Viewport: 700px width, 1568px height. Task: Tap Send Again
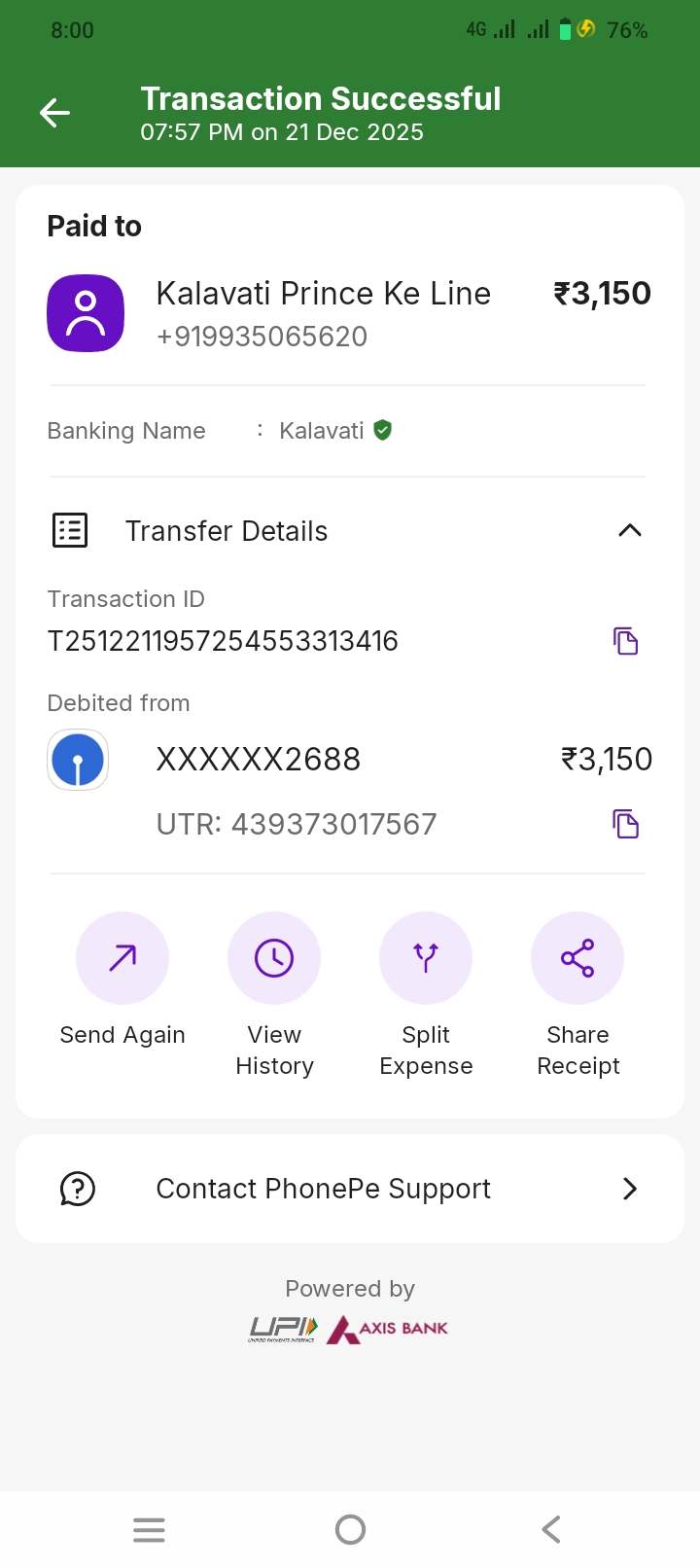pos(122,959)
